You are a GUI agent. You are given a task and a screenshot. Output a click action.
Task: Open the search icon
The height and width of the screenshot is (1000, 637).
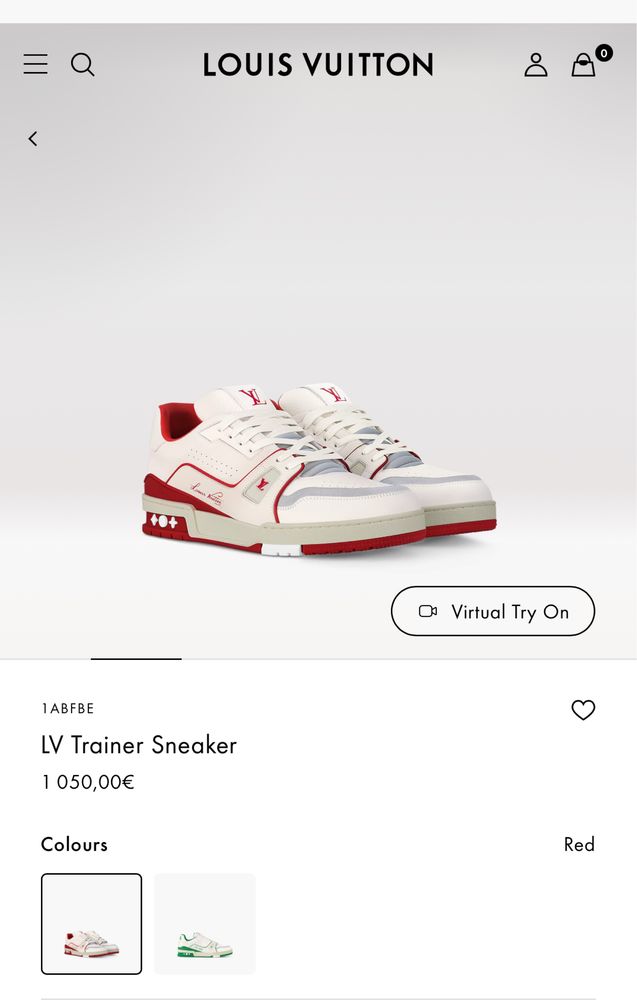(x=83, y=64)
